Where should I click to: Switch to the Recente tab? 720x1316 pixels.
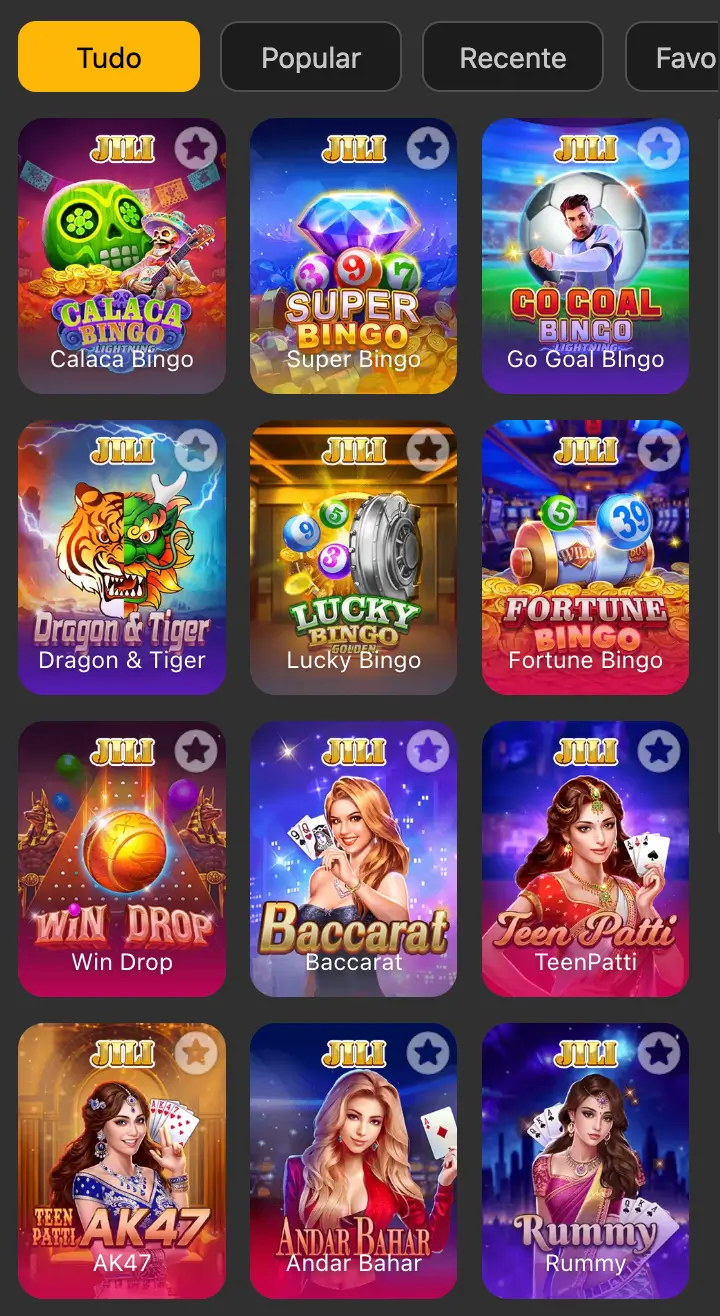pyautogui.click(x=512, y=58)
